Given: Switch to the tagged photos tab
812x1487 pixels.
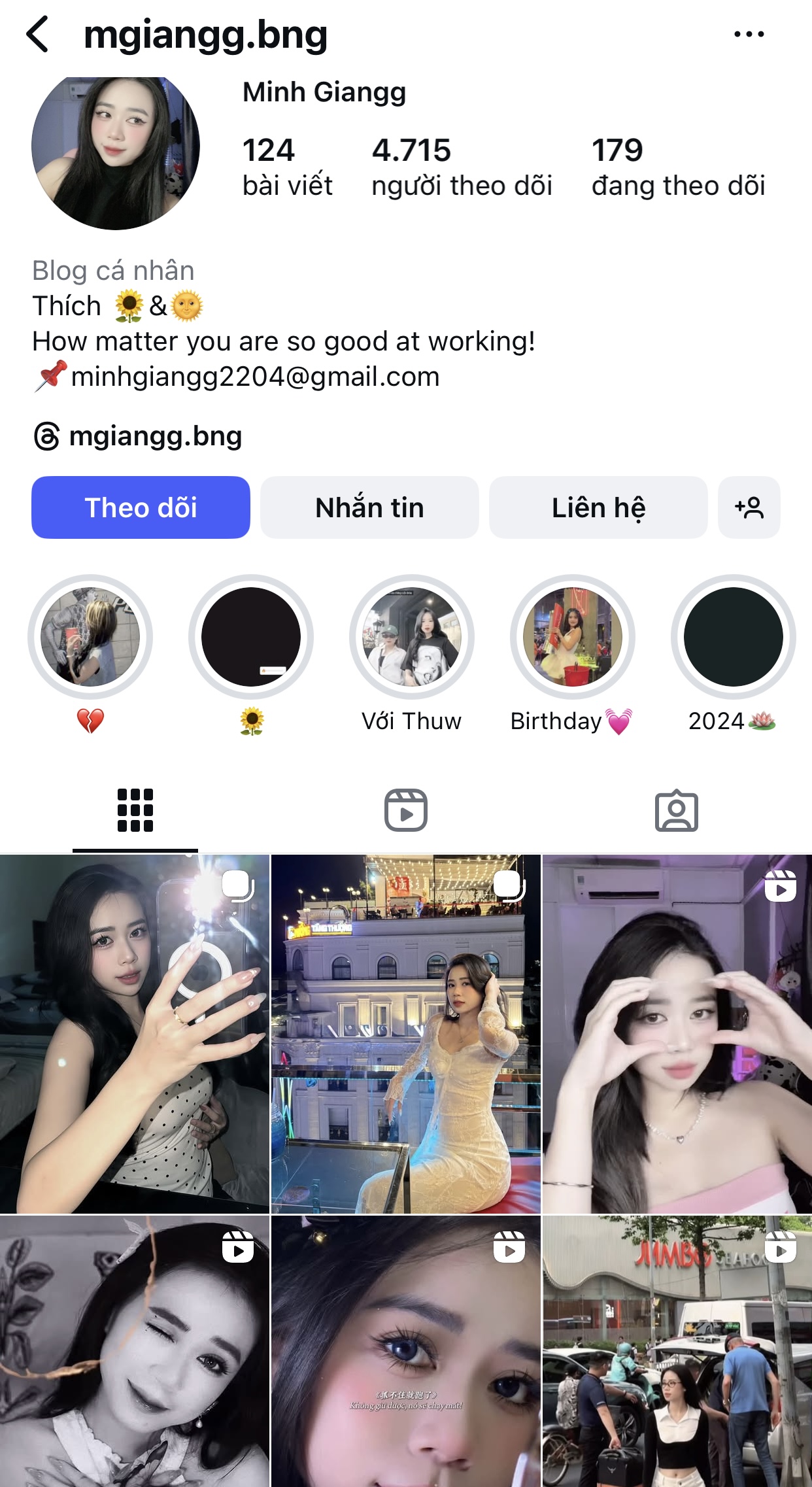Looking at the screenshot, I should [676, 811].
